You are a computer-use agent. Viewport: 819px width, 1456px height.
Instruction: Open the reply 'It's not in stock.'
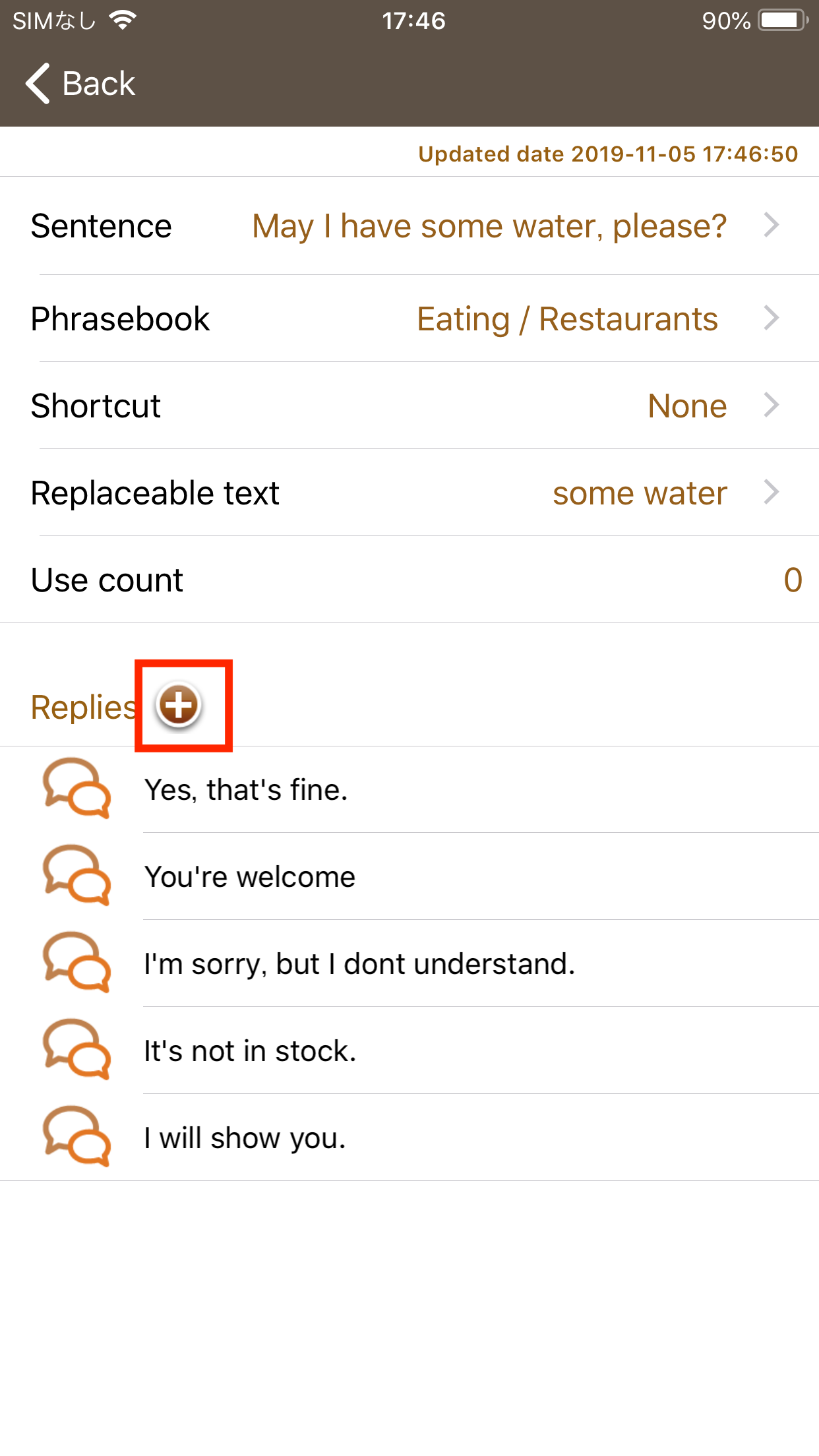tap(409, 1050)
